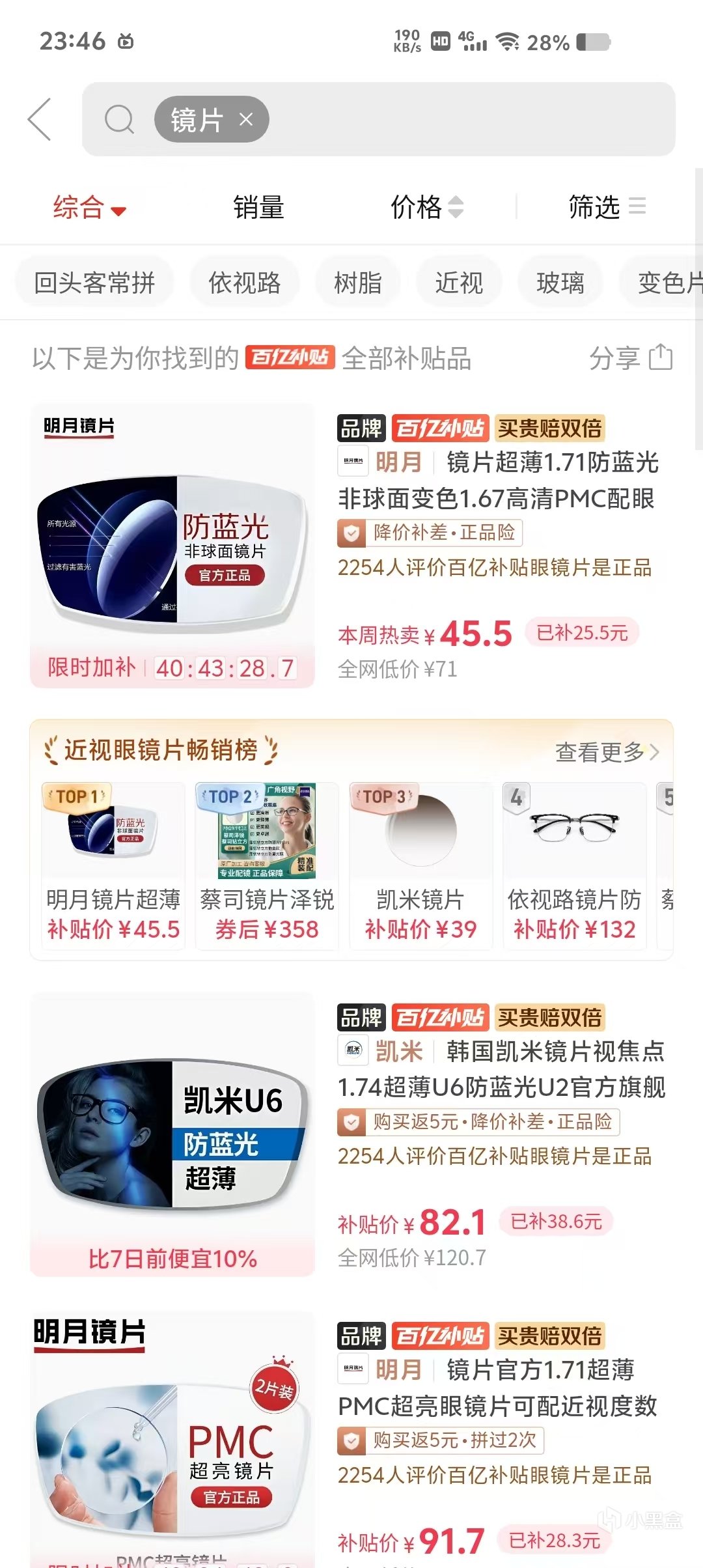703x1568 pixels.
Task: Apply the 树脂 filter chip
Action: click(x=357, y=283)
